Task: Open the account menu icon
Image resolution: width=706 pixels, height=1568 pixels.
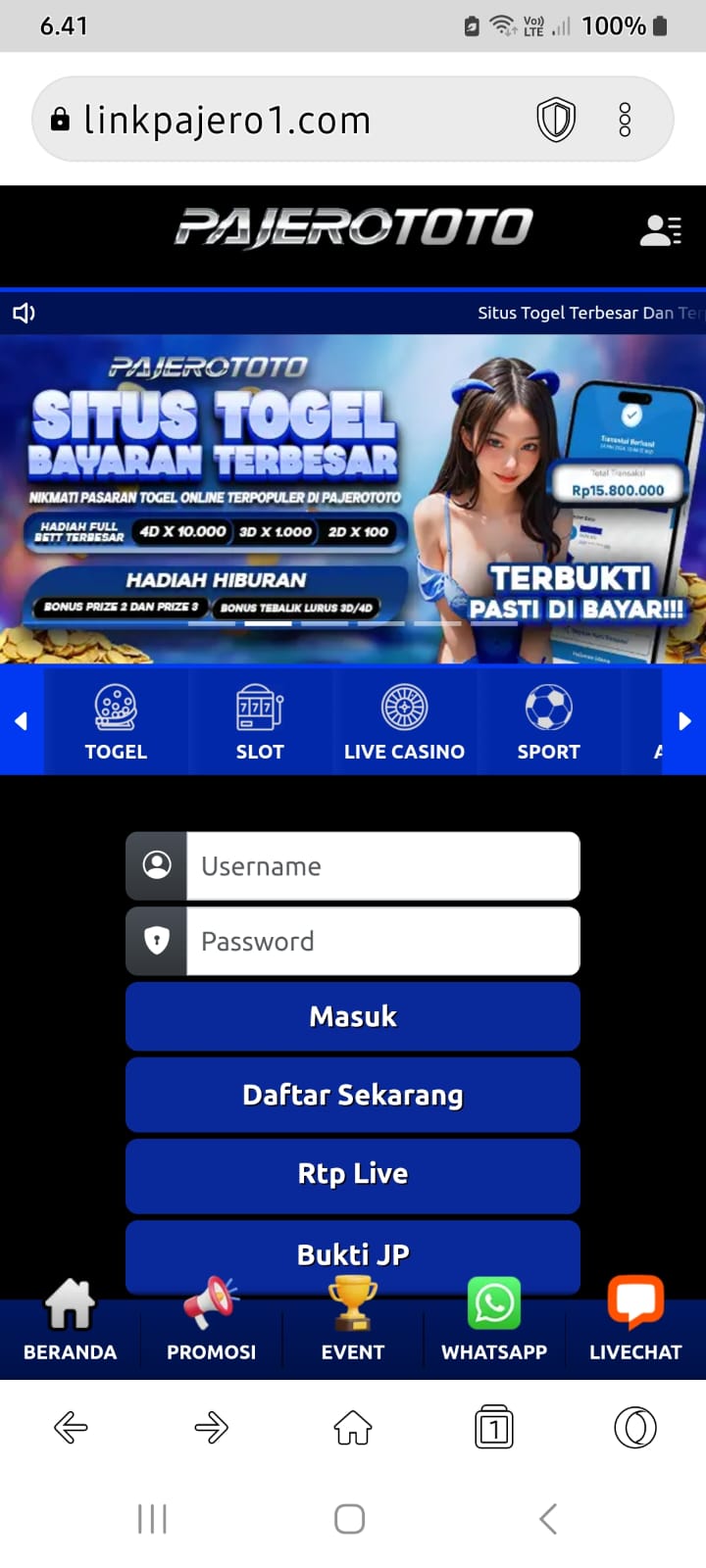Action: (660, 230)
